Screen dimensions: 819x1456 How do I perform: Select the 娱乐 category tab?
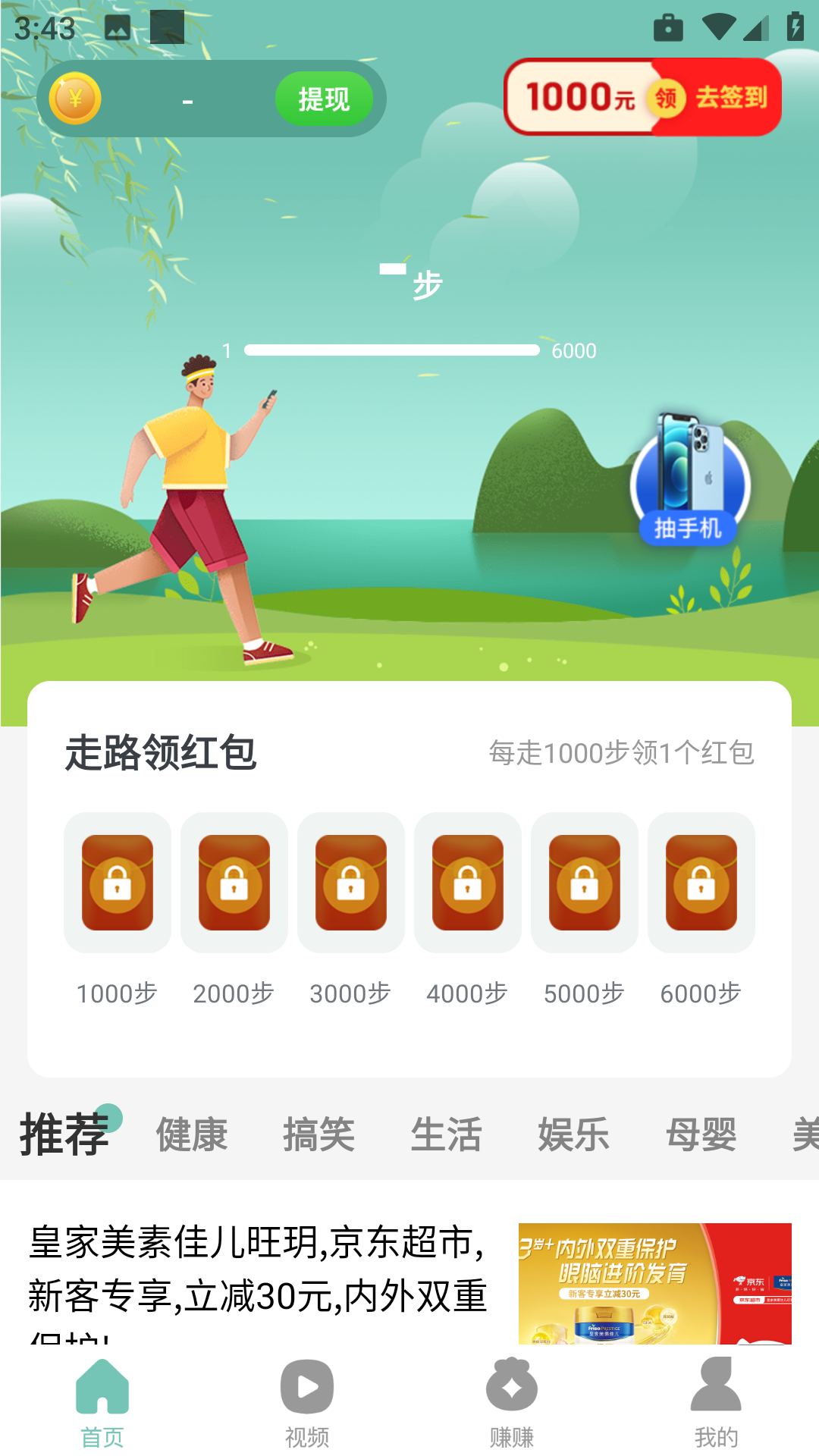[574, 1133]
